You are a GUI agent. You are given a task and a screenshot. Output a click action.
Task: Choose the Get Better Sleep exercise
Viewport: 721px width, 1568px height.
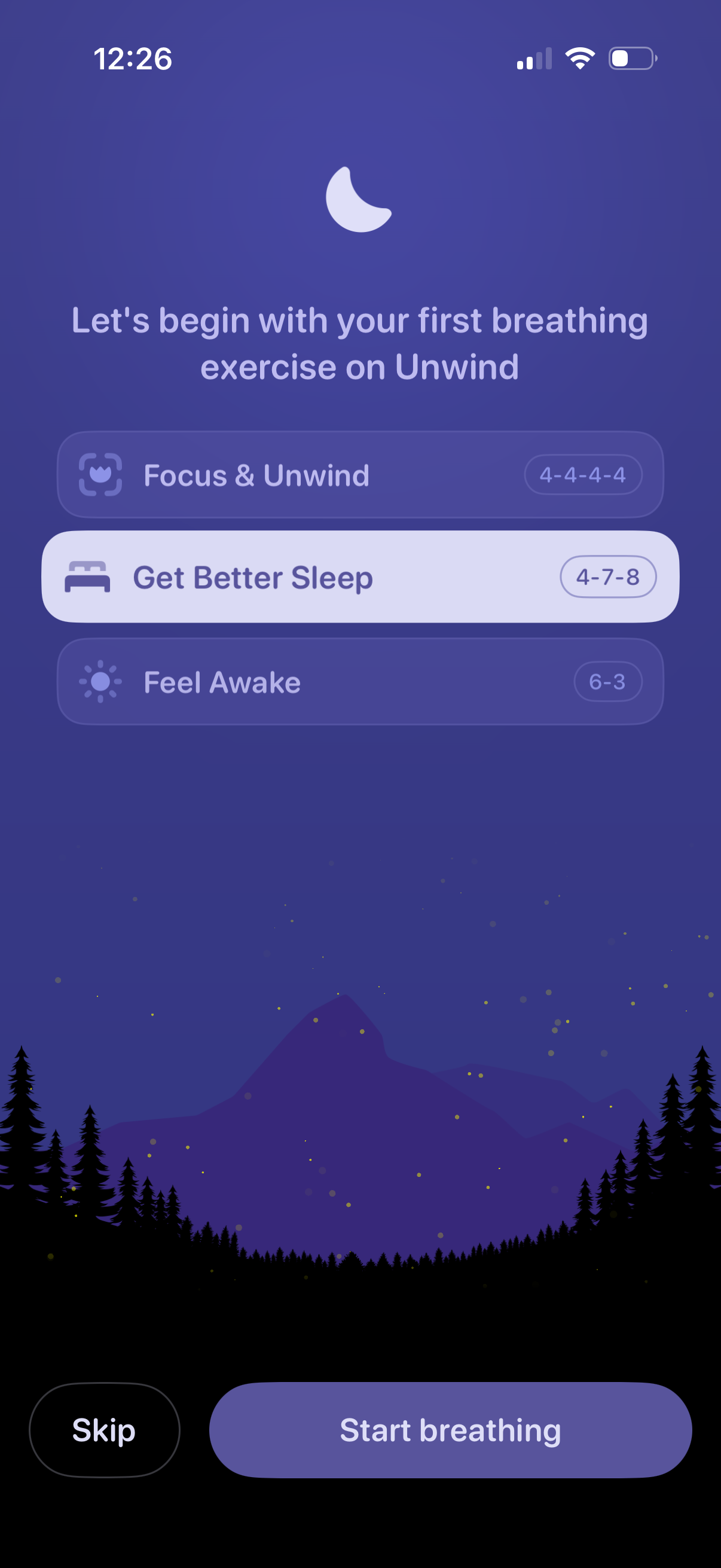[359, 577]
